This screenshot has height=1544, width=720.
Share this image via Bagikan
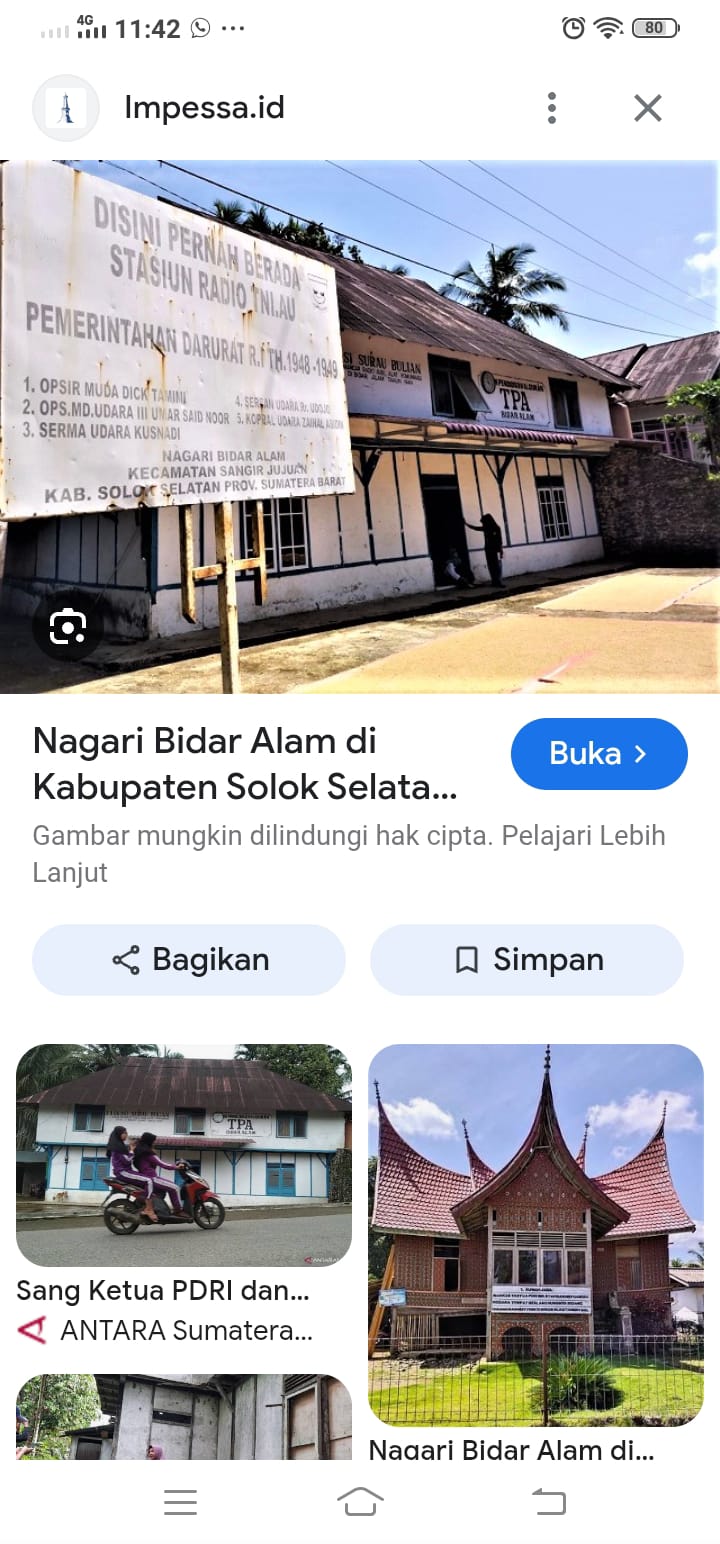[189, 960]
